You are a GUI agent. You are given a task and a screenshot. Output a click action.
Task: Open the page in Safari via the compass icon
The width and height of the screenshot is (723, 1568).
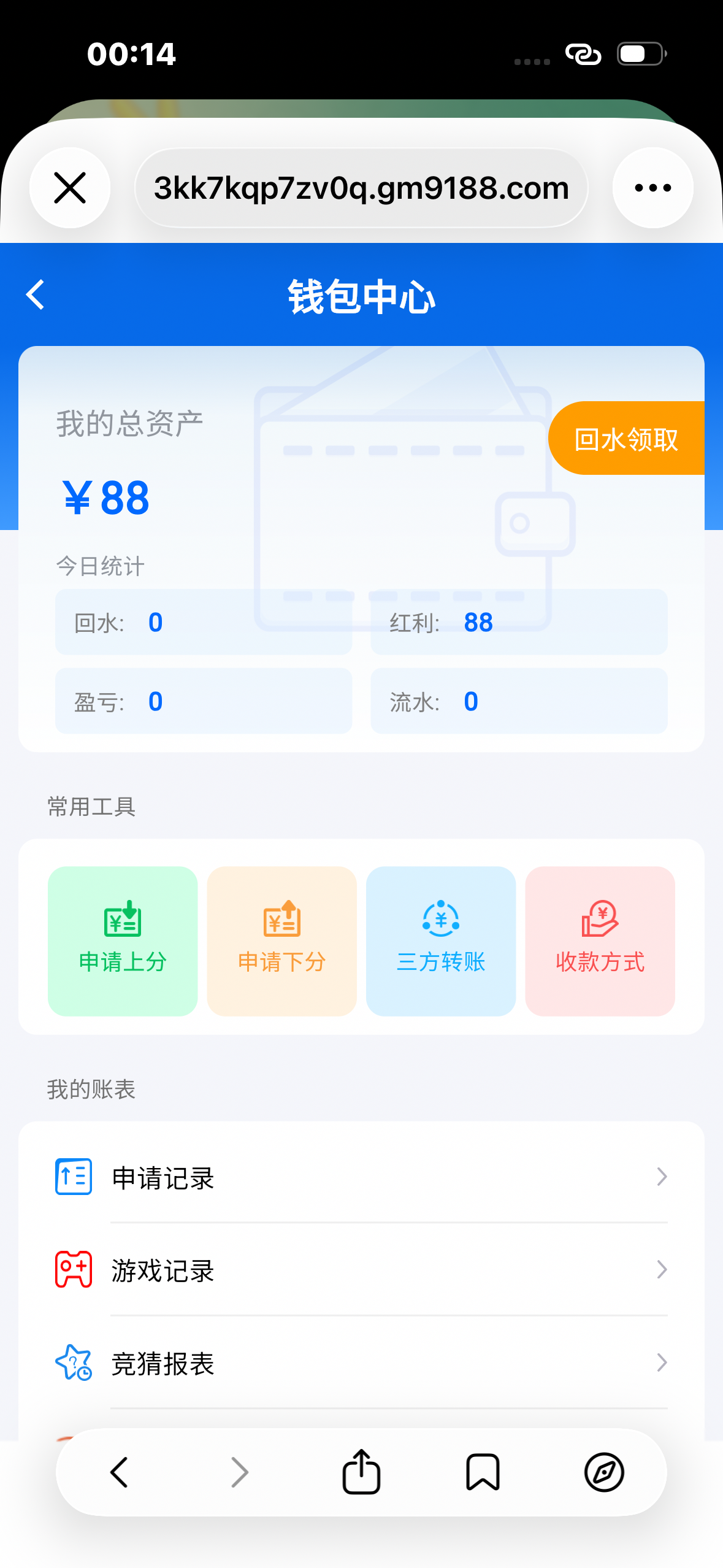point(604,1472)
